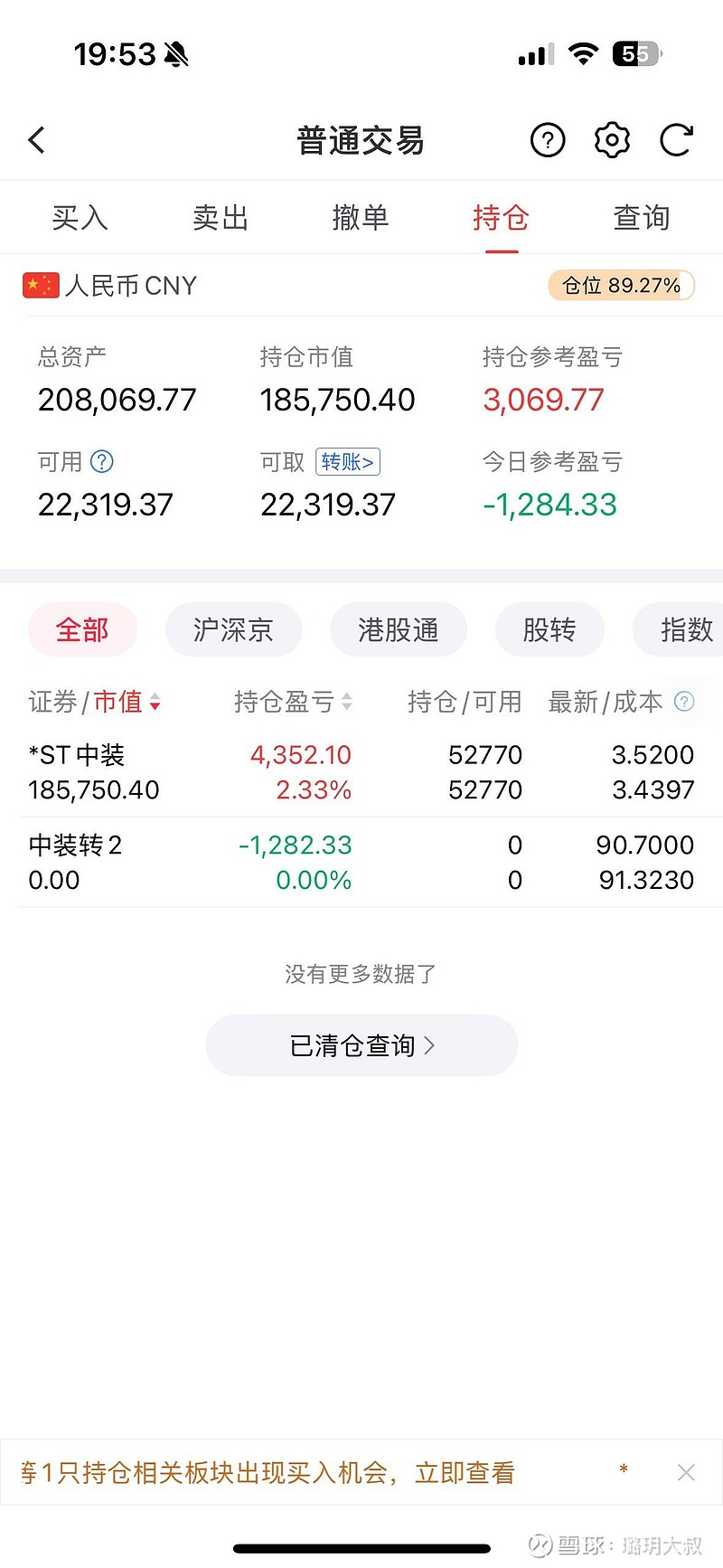Switch to the 查询 tab

point(641,218)
